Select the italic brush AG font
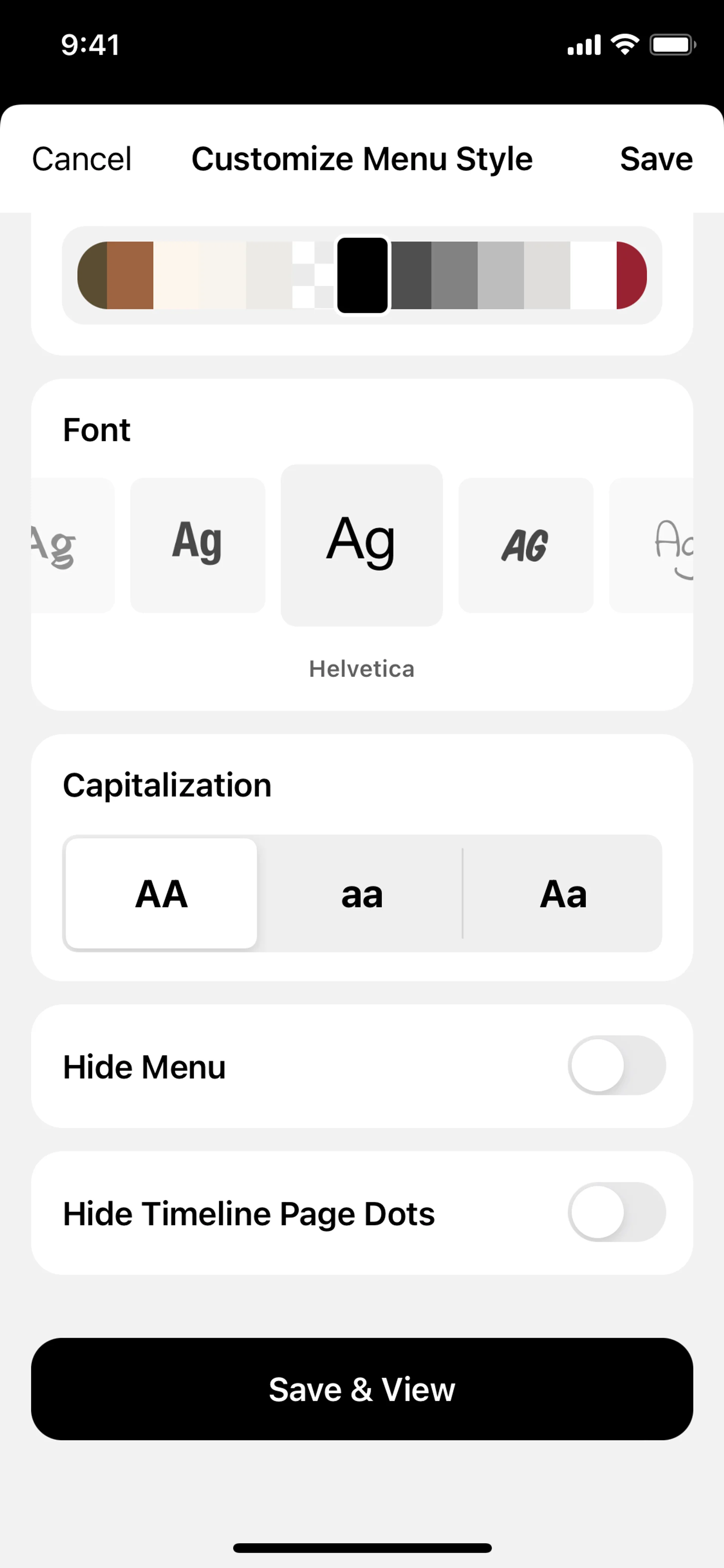Image resolution: width=724 pixels, height=1568 pixels. [526, 545]
